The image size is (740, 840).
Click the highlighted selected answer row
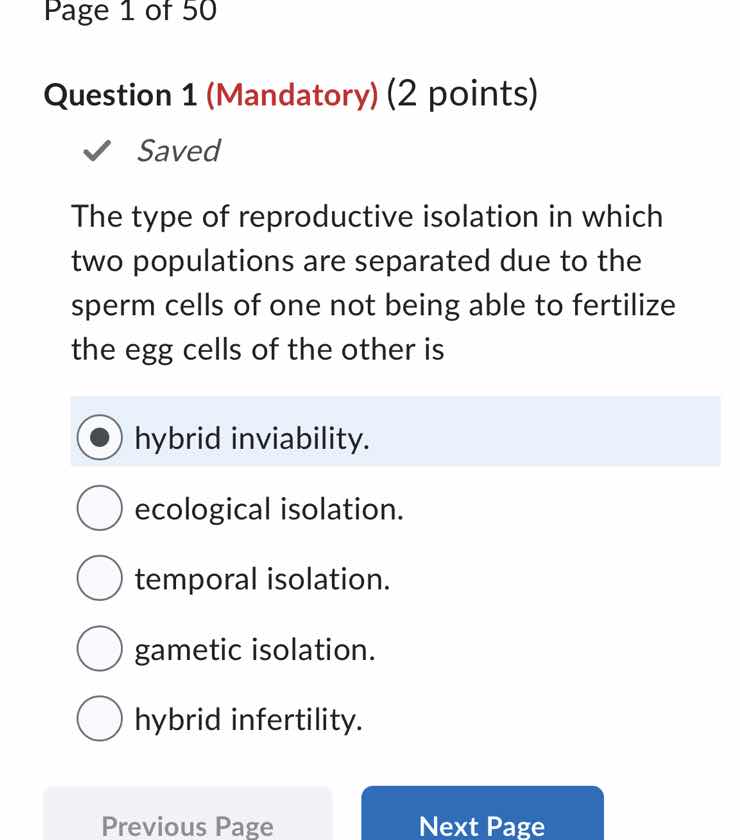[x=395, y=431]
